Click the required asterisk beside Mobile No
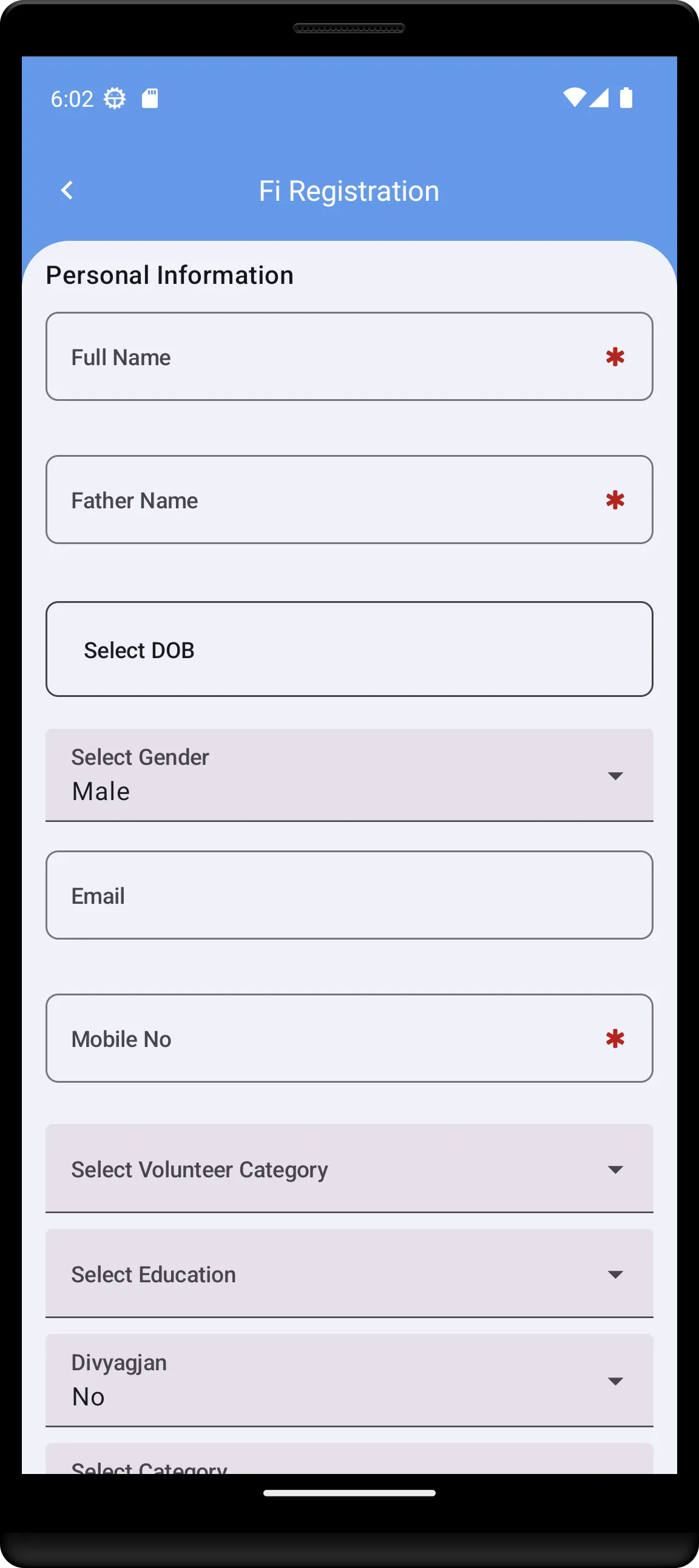 click(615, 1039)
